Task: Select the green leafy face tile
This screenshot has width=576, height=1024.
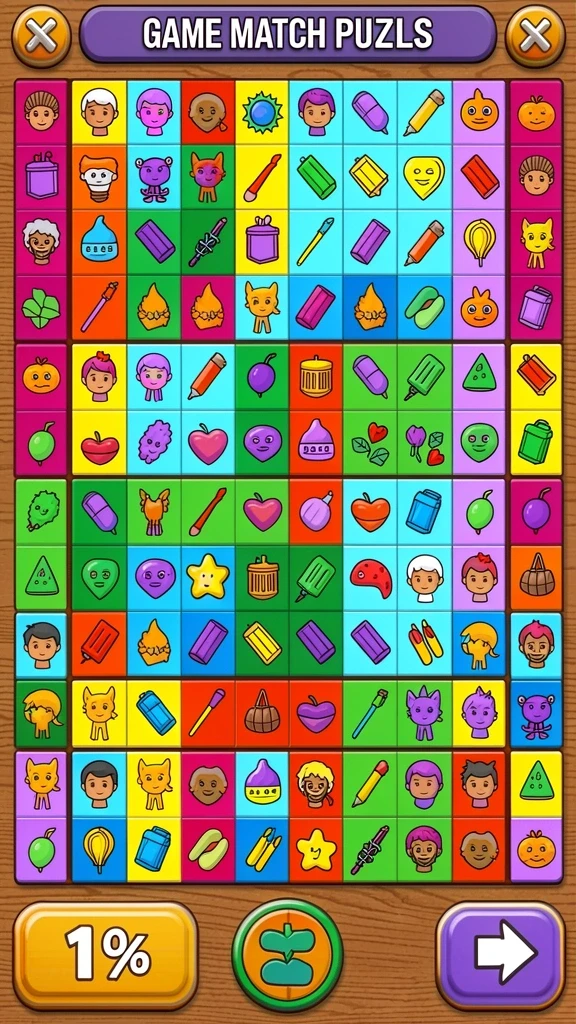Action: 41,513
